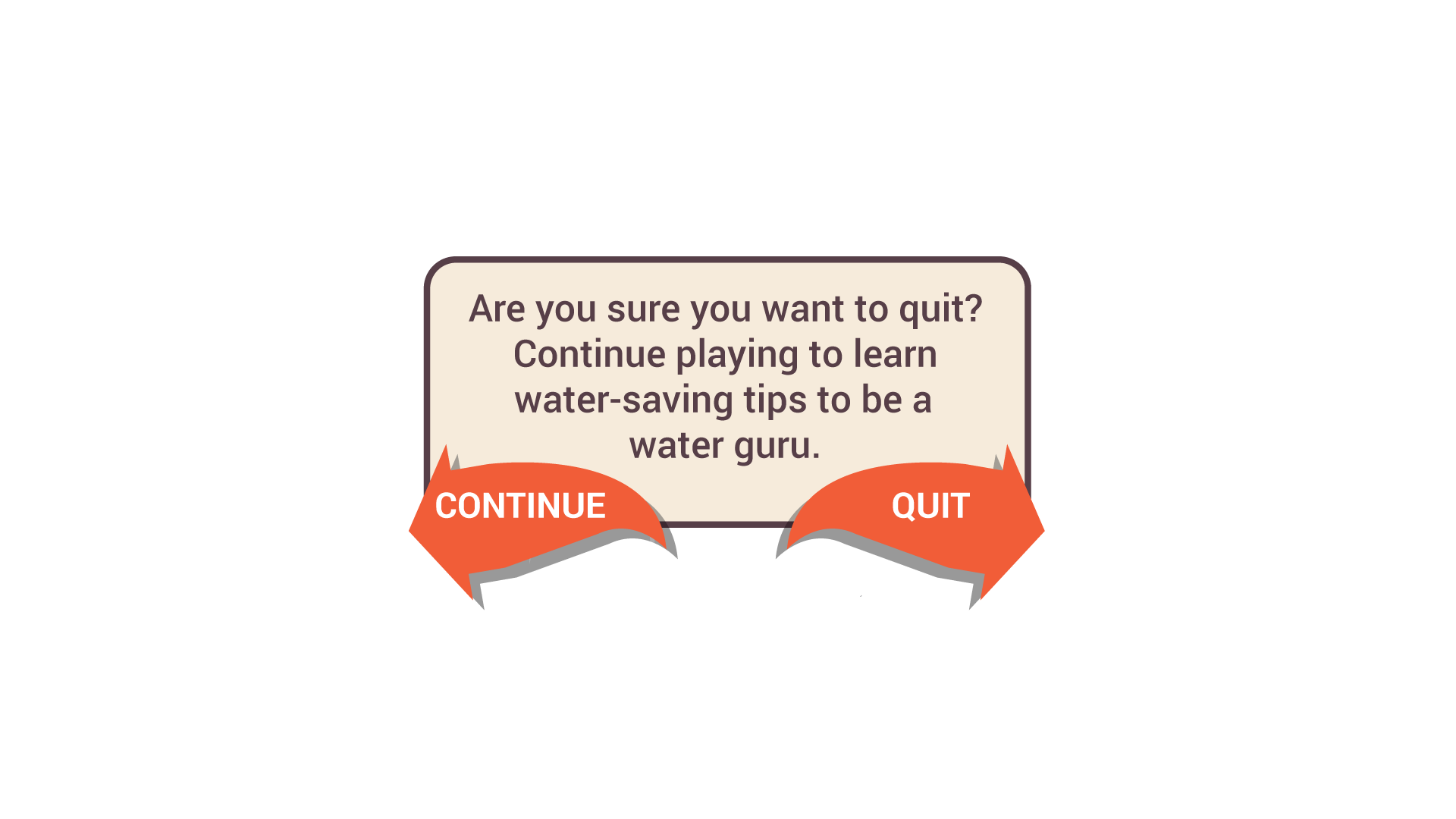Confirm quitting with the QUIT button

(x=930, y=506)
